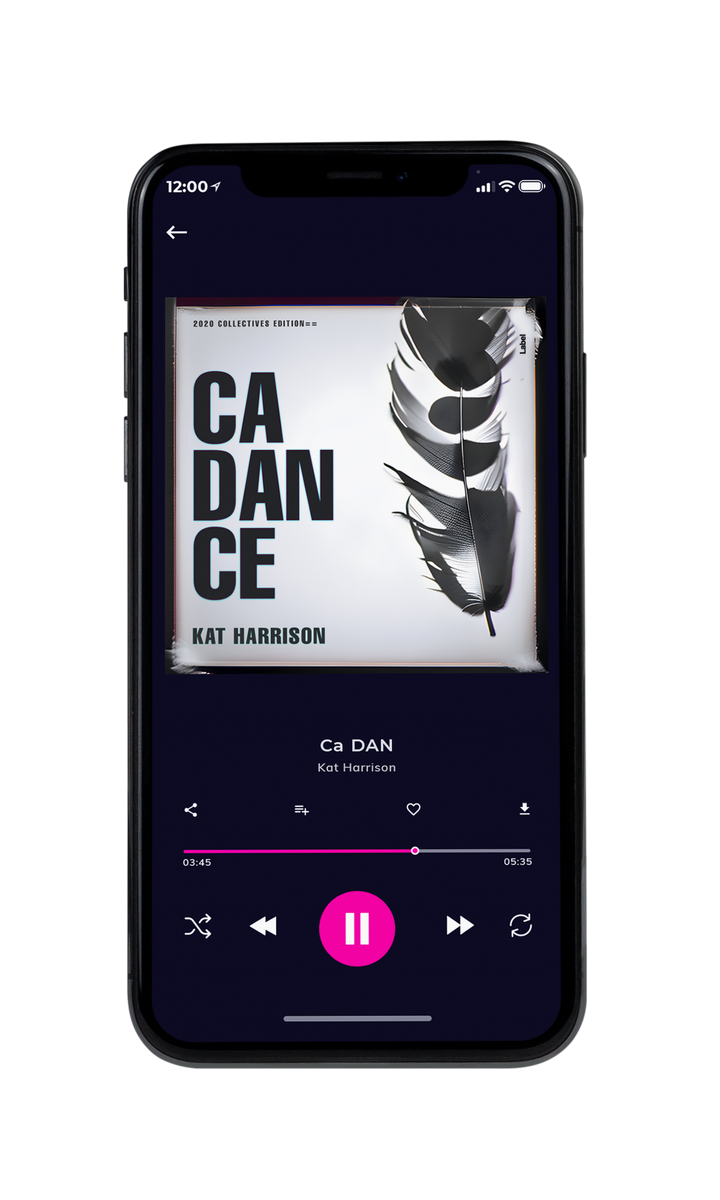Tap the progress bar to seek the track
Screen dimensions: 720x1200
(357, 851)
